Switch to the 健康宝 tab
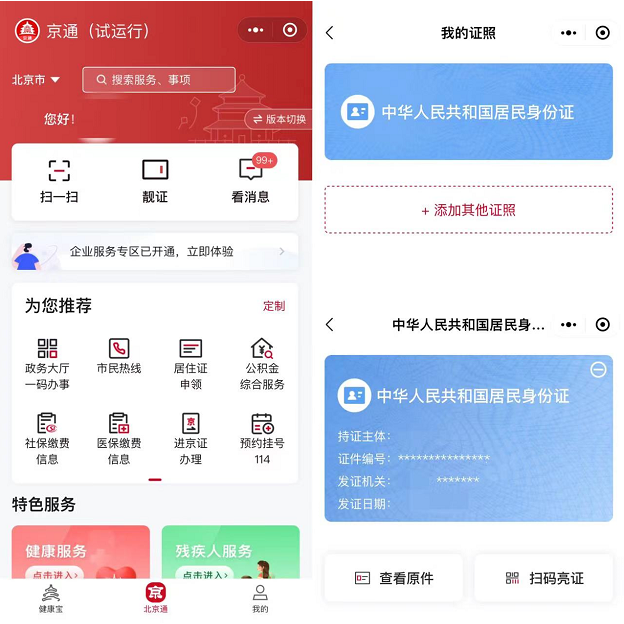The width and height of the screenshot is (624, 624). 50,598
